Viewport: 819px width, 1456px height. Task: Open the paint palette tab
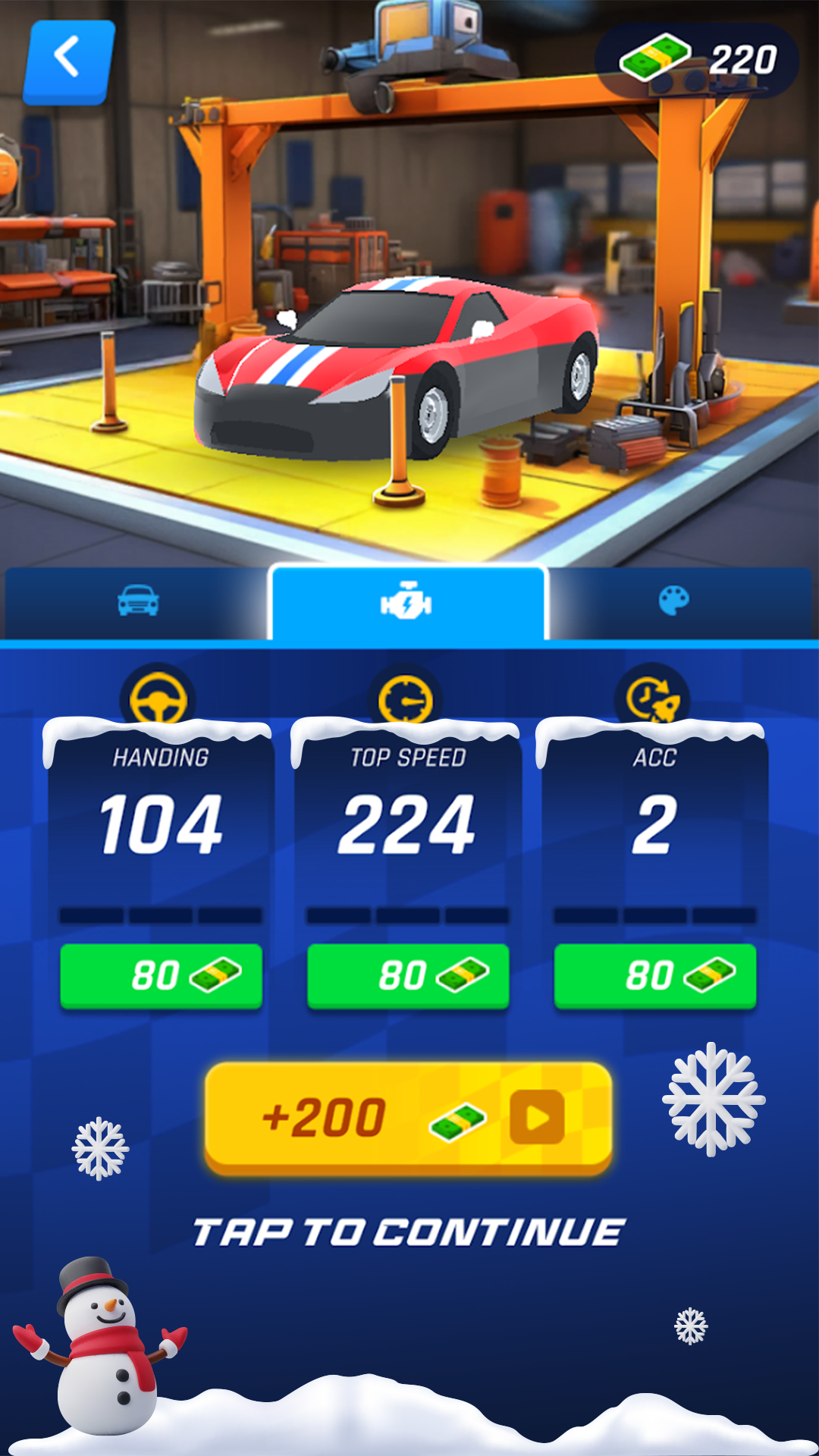673,602
